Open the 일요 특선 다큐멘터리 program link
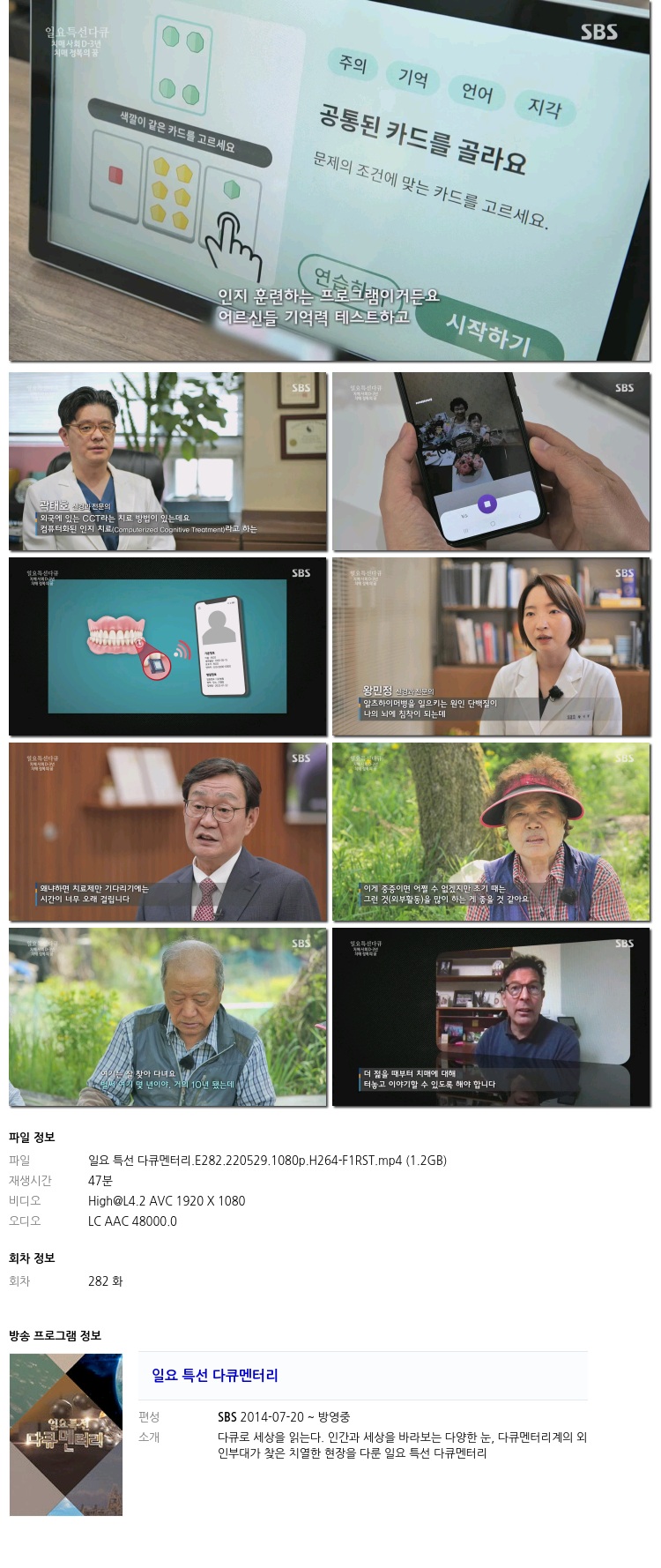The height and width of the screenshot is (1568, 661). (x=215, y=1375)
